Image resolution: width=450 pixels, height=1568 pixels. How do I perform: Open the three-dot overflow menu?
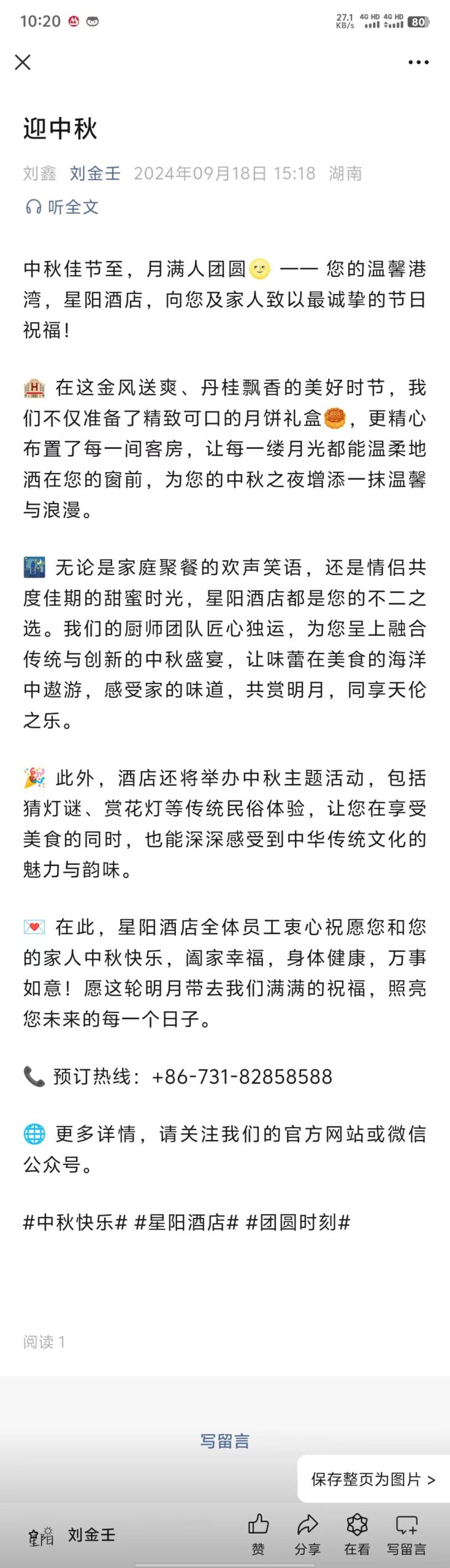(x=418, y=62)
